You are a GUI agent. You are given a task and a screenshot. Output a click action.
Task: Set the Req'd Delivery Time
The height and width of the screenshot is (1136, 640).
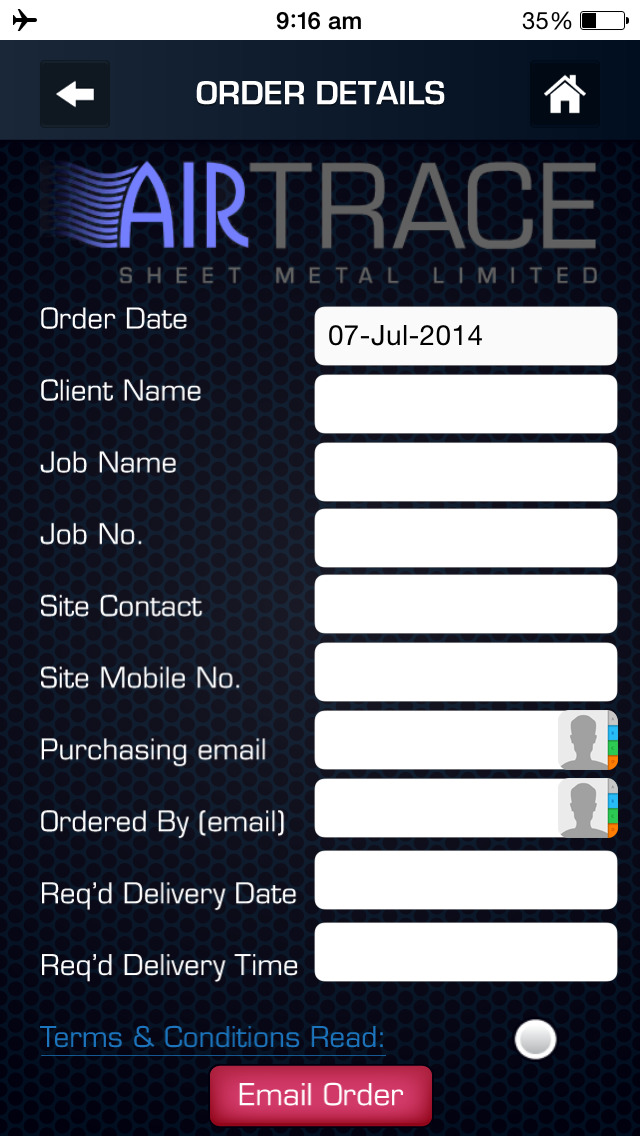tap(465, 951)
